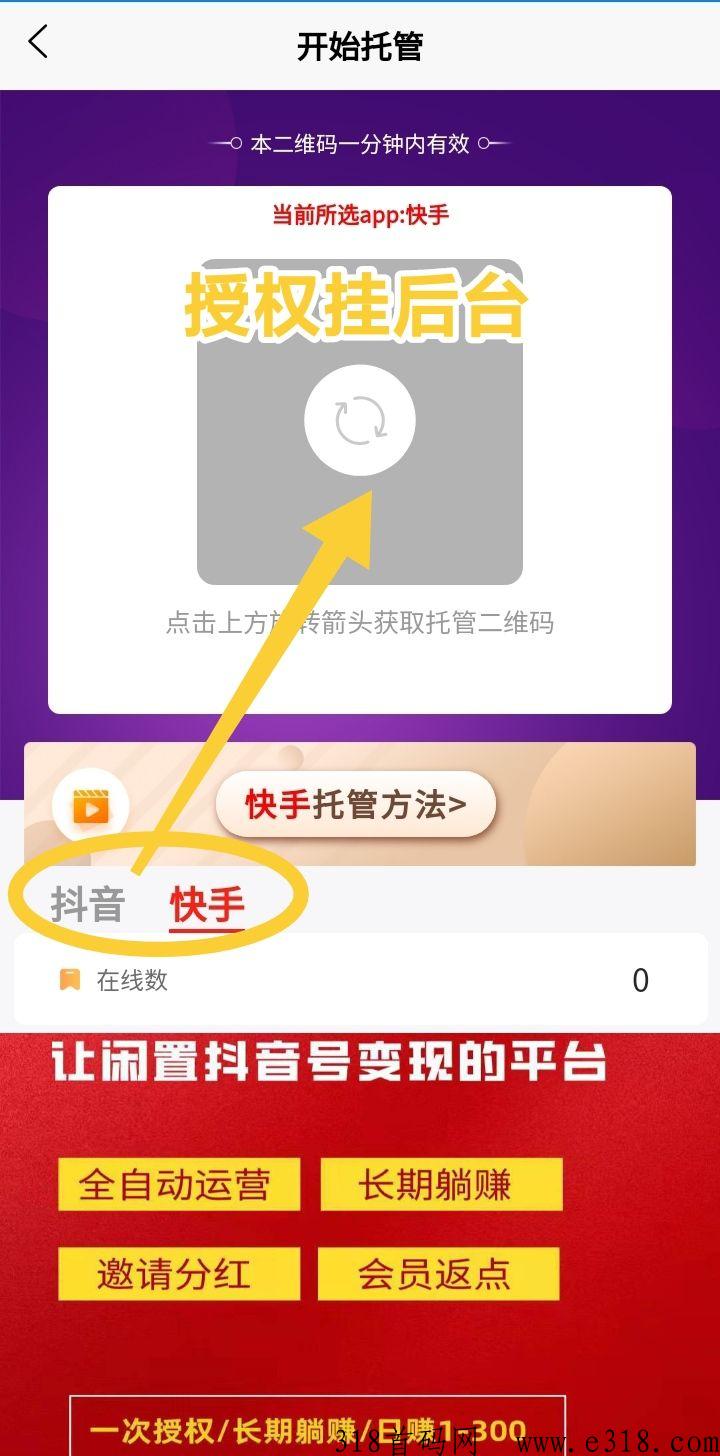Go back from the 开始托管 page

tap(38, 43)
